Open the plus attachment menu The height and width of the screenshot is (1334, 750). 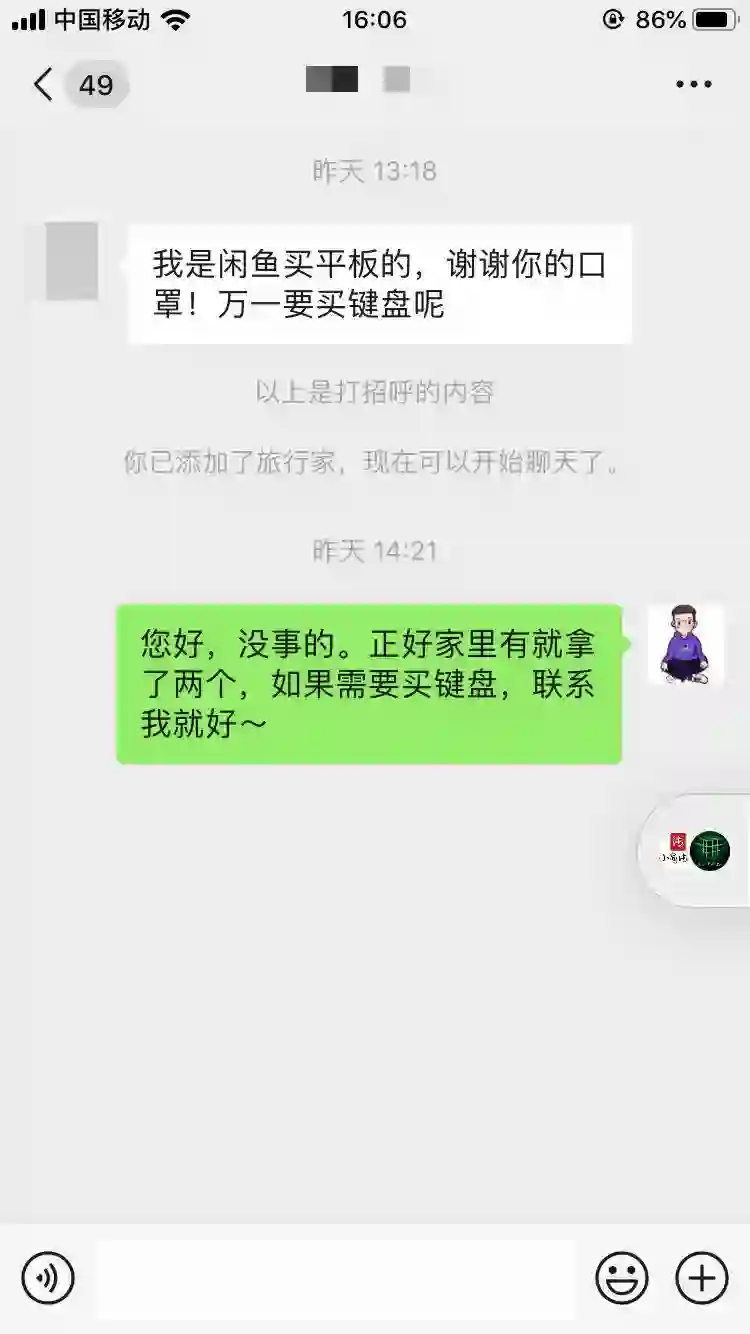pyautogui.click(x=702, y=1278)
